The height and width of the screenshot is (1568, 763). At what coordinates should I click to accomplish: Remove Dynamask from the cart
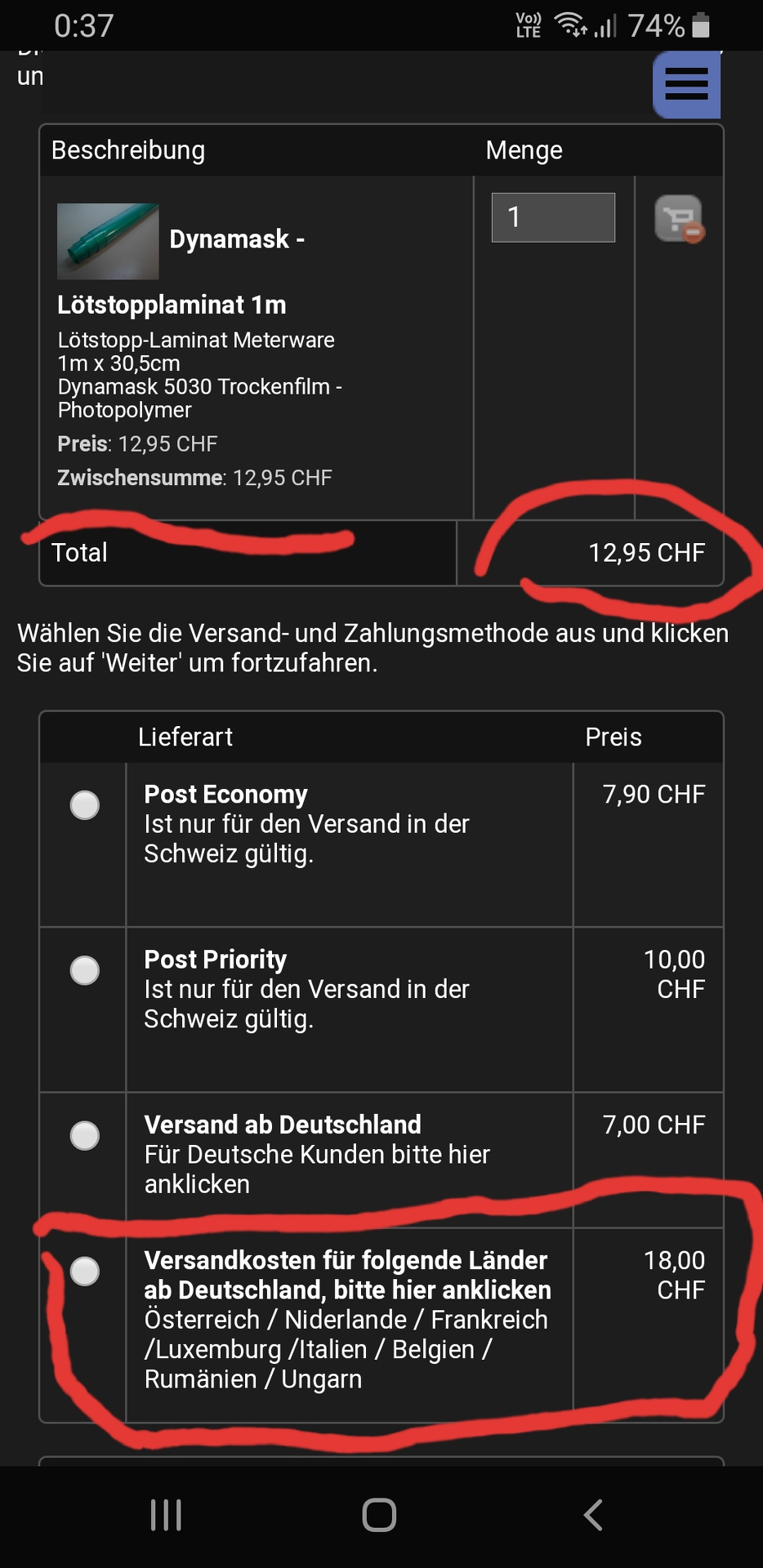coord(679,219)
